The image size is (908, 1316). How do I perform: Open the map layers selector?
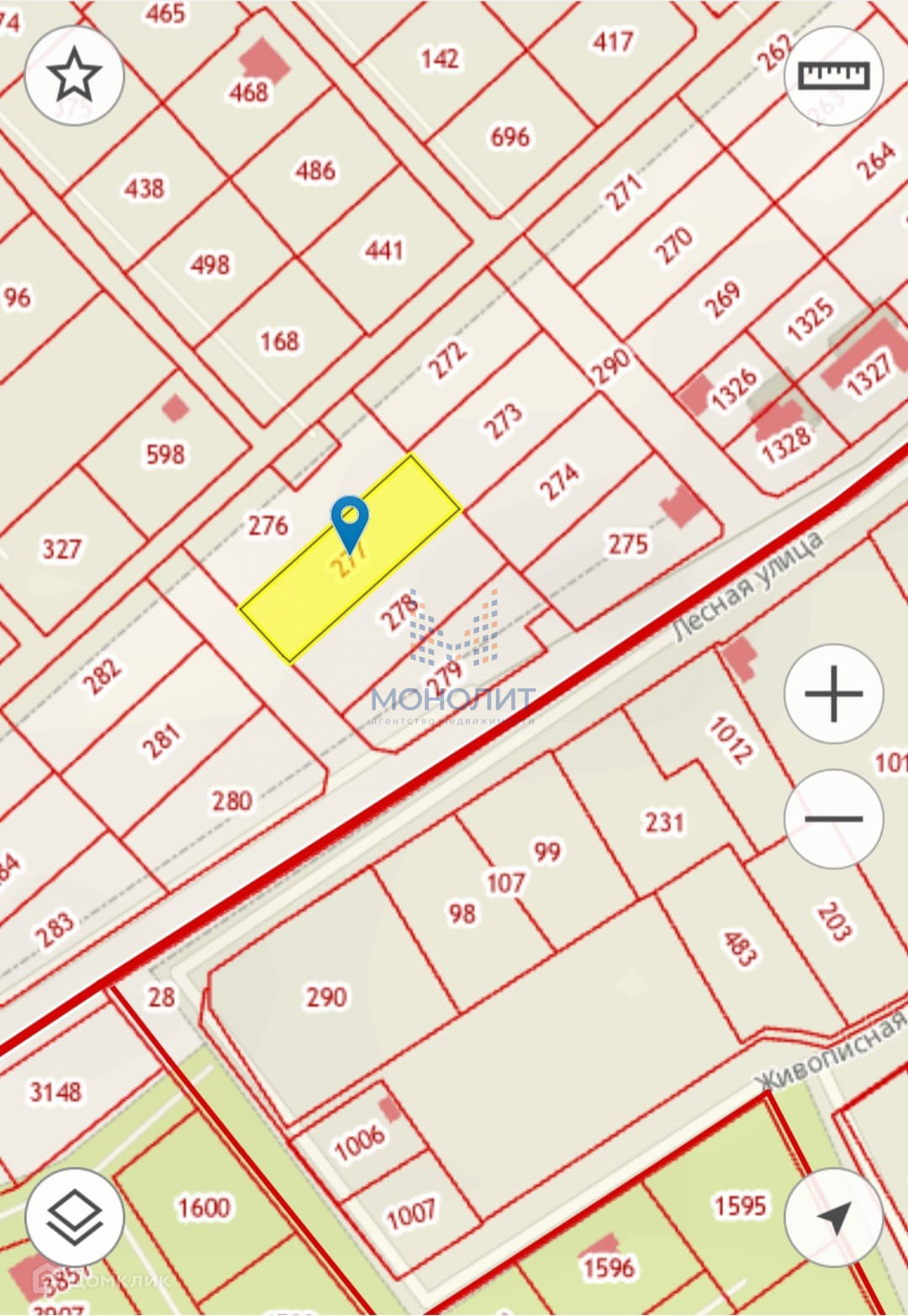coord(75,1217)
